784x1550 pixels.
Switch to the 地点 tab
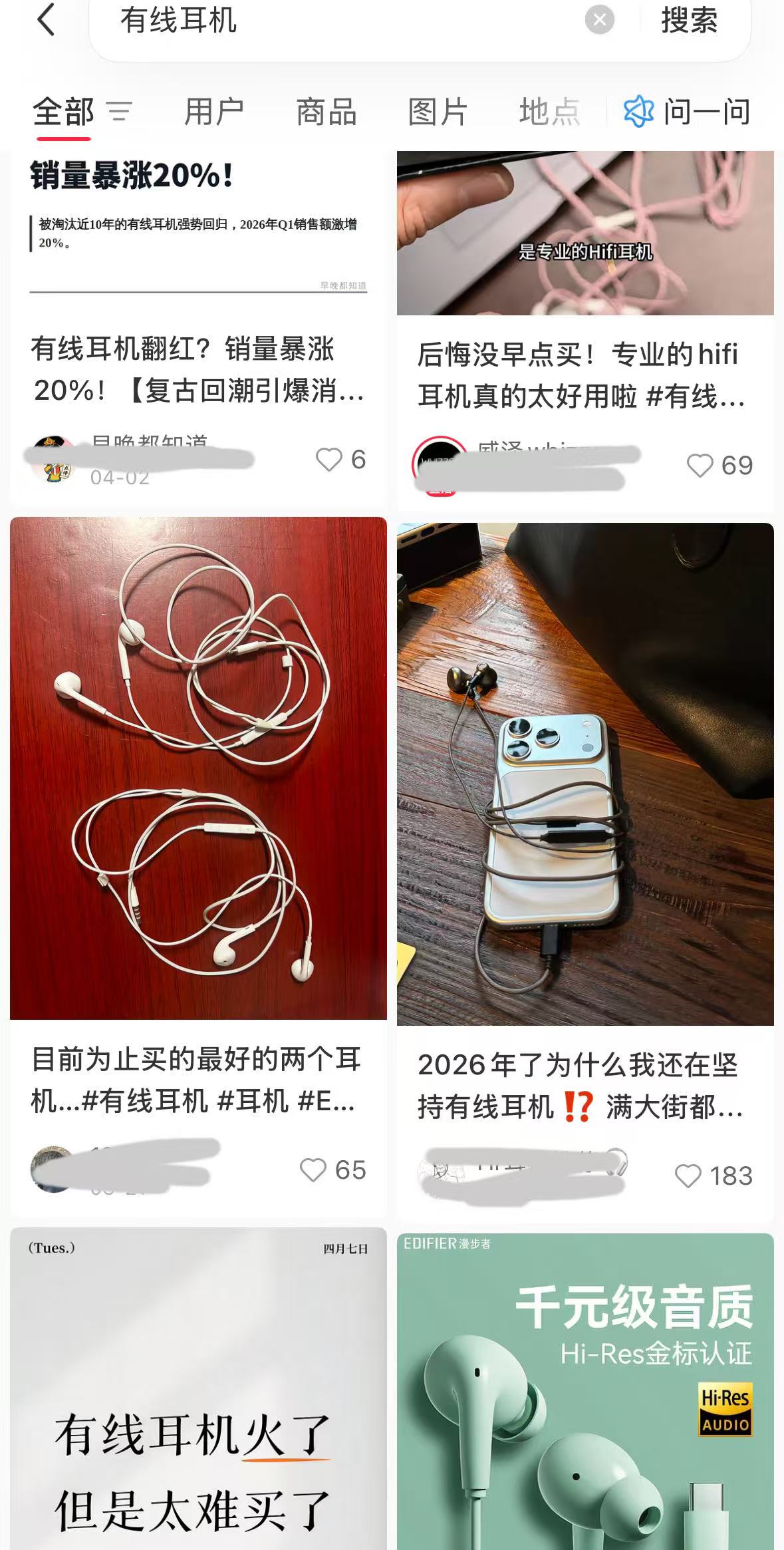point(549,112)
